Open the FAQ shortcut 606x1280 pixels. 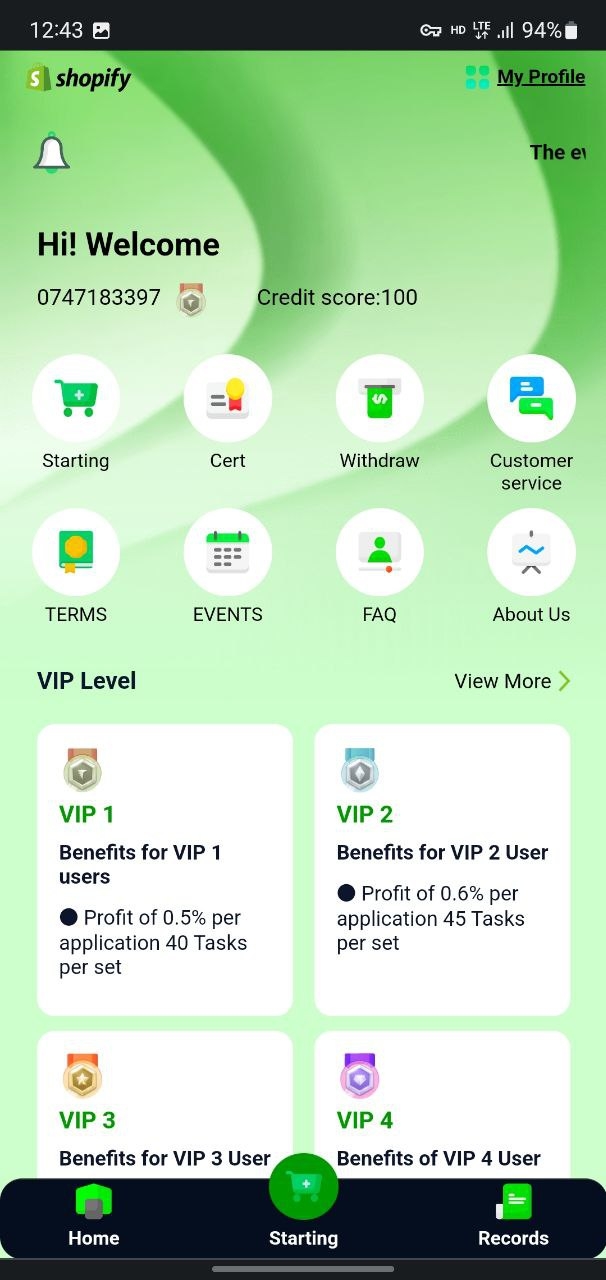click(380, 553)
